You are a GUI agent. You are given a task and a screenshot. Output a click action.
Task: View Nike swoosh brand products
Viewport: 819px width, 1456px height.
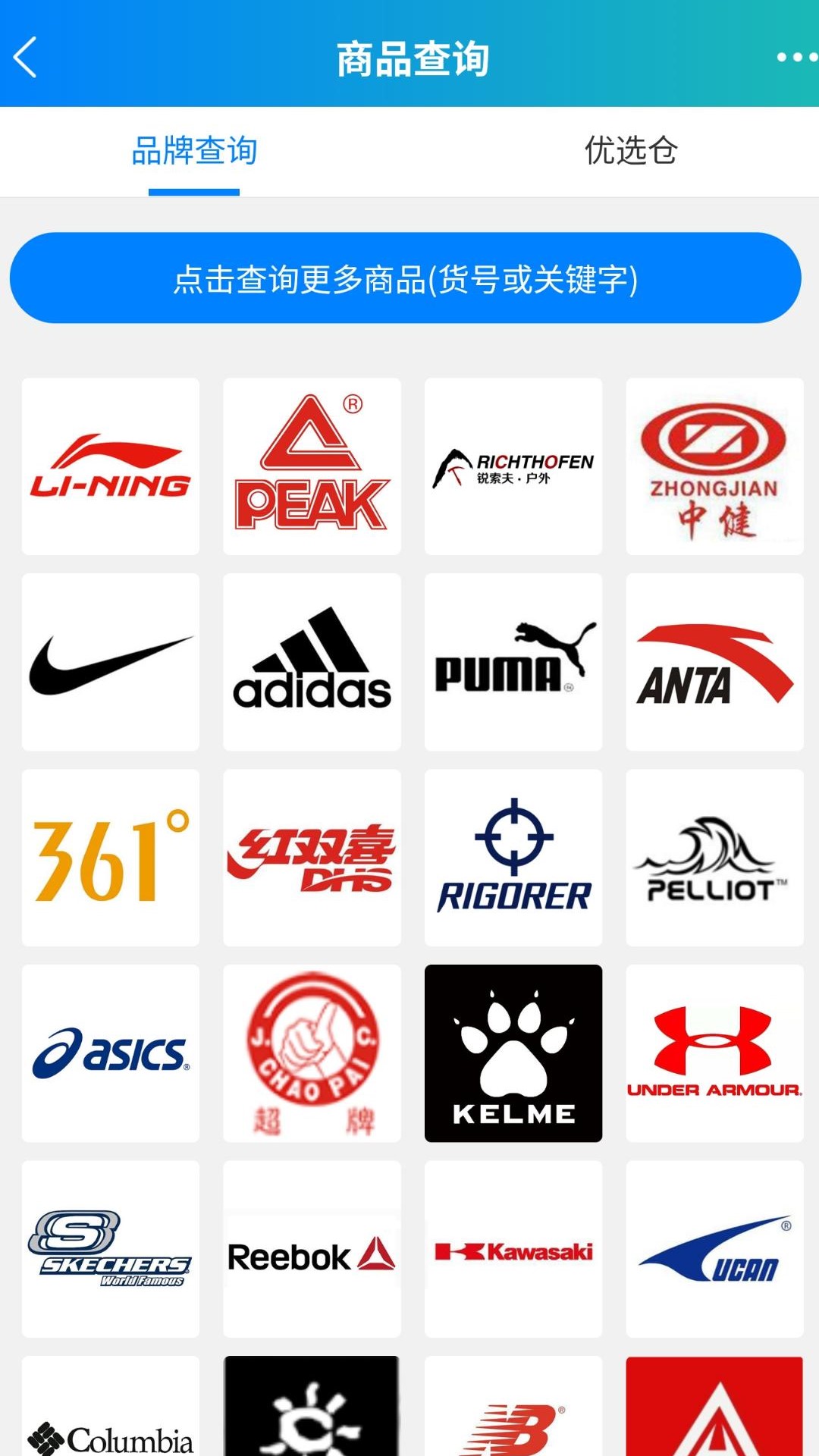click(111, 662)
